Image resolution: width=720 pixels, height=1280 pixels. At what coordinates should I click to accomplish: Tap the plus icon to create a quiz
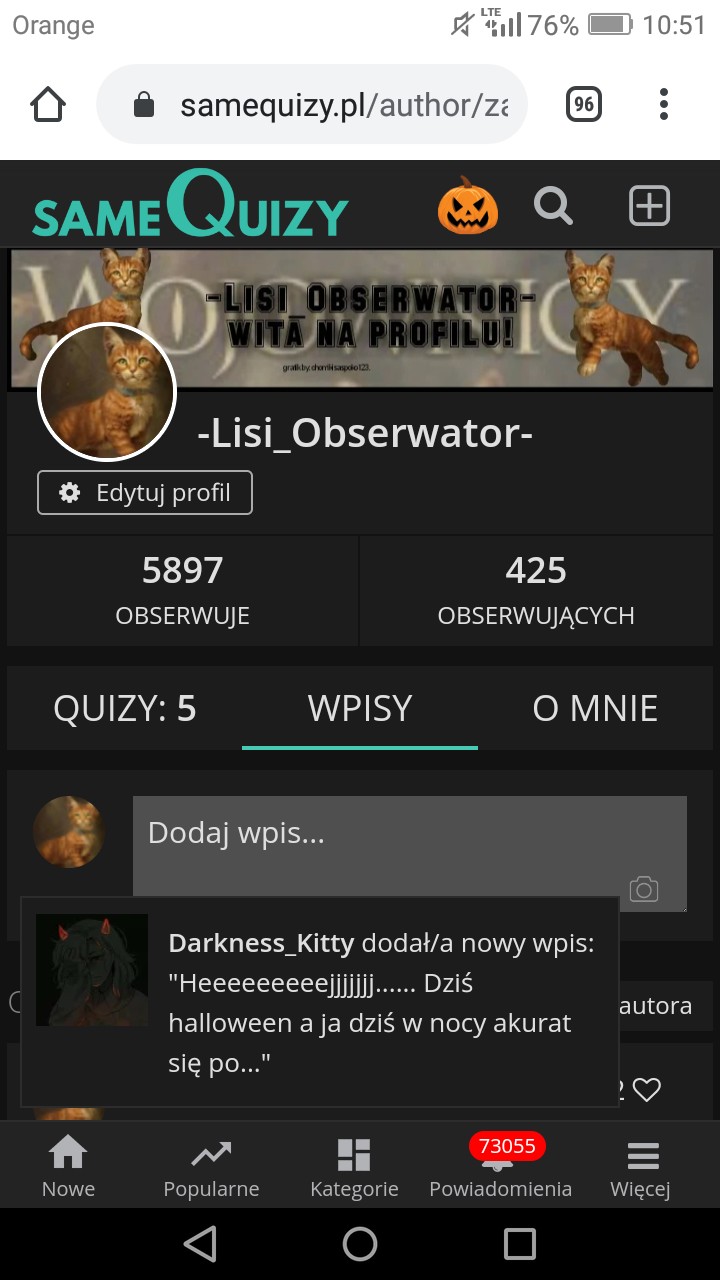coord(649,206)
